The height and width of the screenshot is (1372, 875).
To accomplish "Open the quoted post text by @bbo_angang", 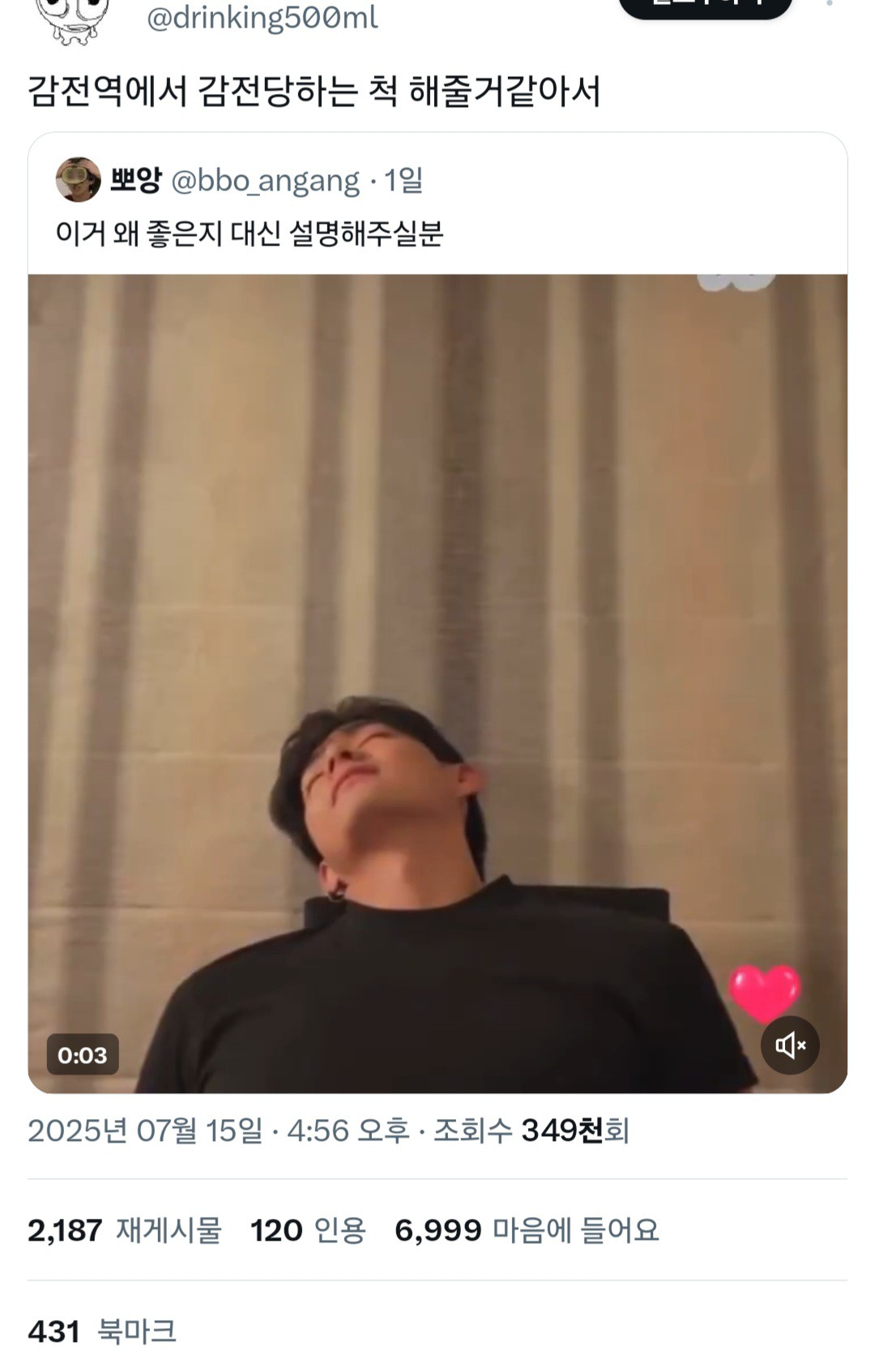I will 250,234.
